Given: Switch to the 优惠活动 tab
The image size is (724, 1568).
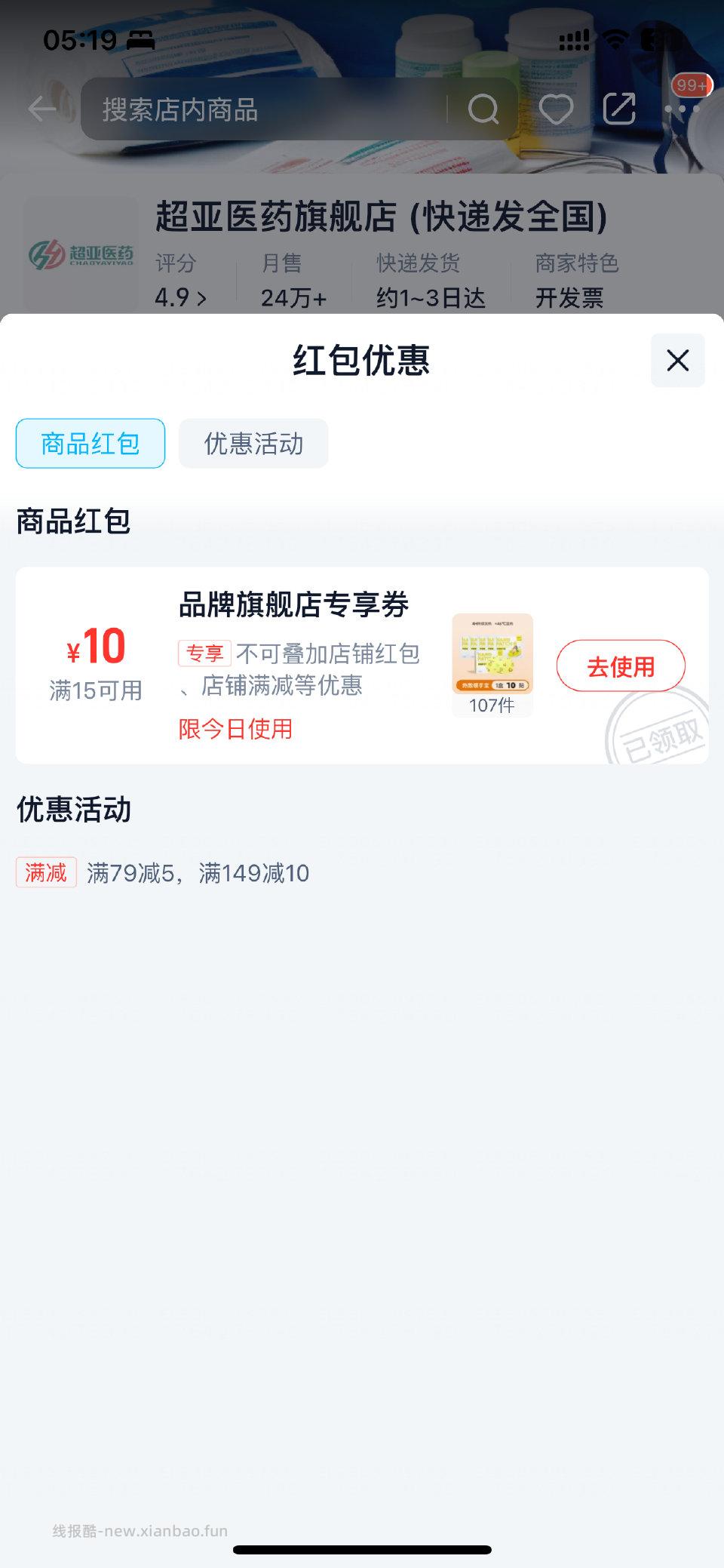Looking at the screenshot, I should pyautogui.click(x=252, y=444).
